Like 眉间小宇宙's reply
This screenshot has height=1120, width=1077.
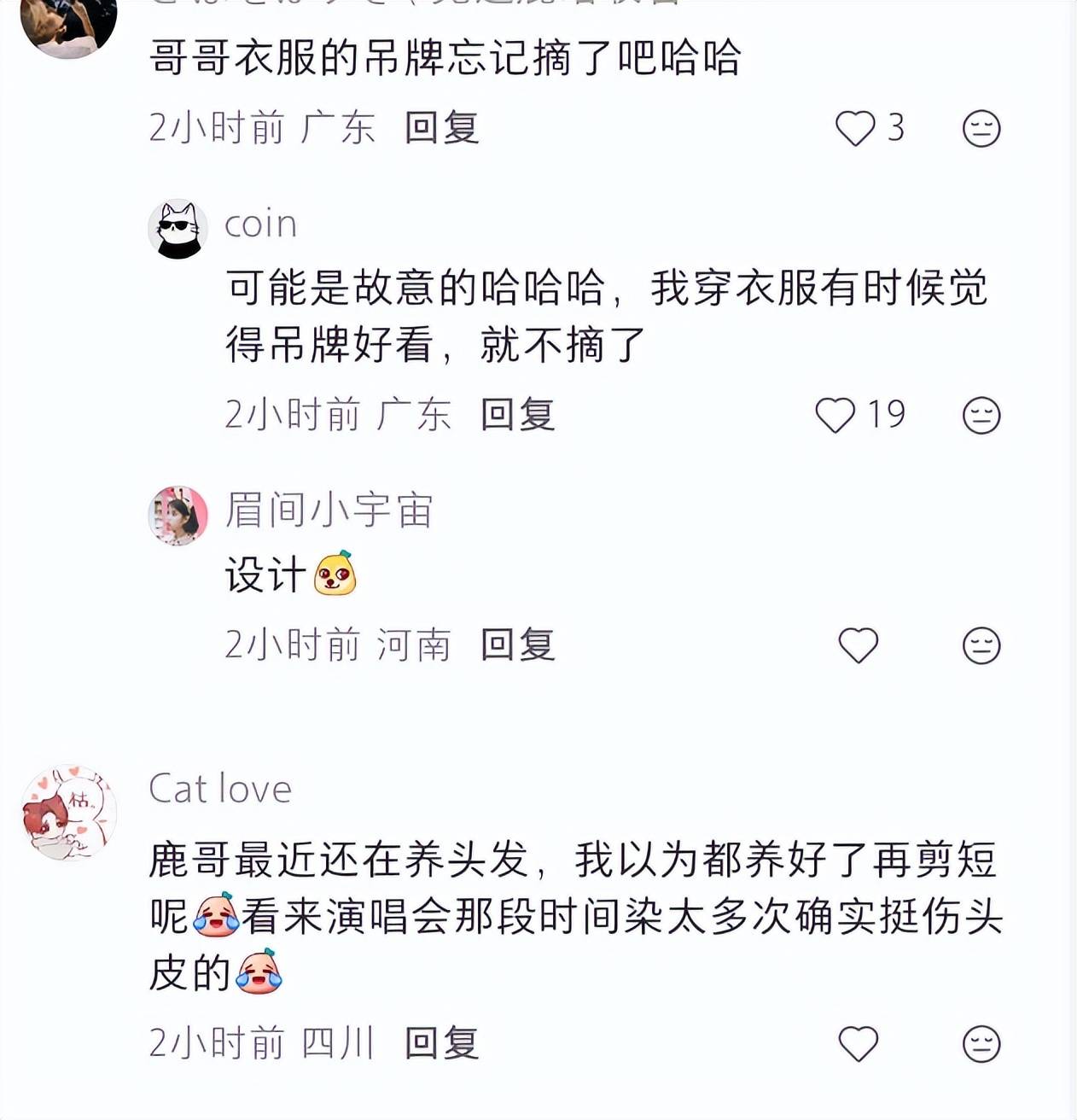[859, 645]
